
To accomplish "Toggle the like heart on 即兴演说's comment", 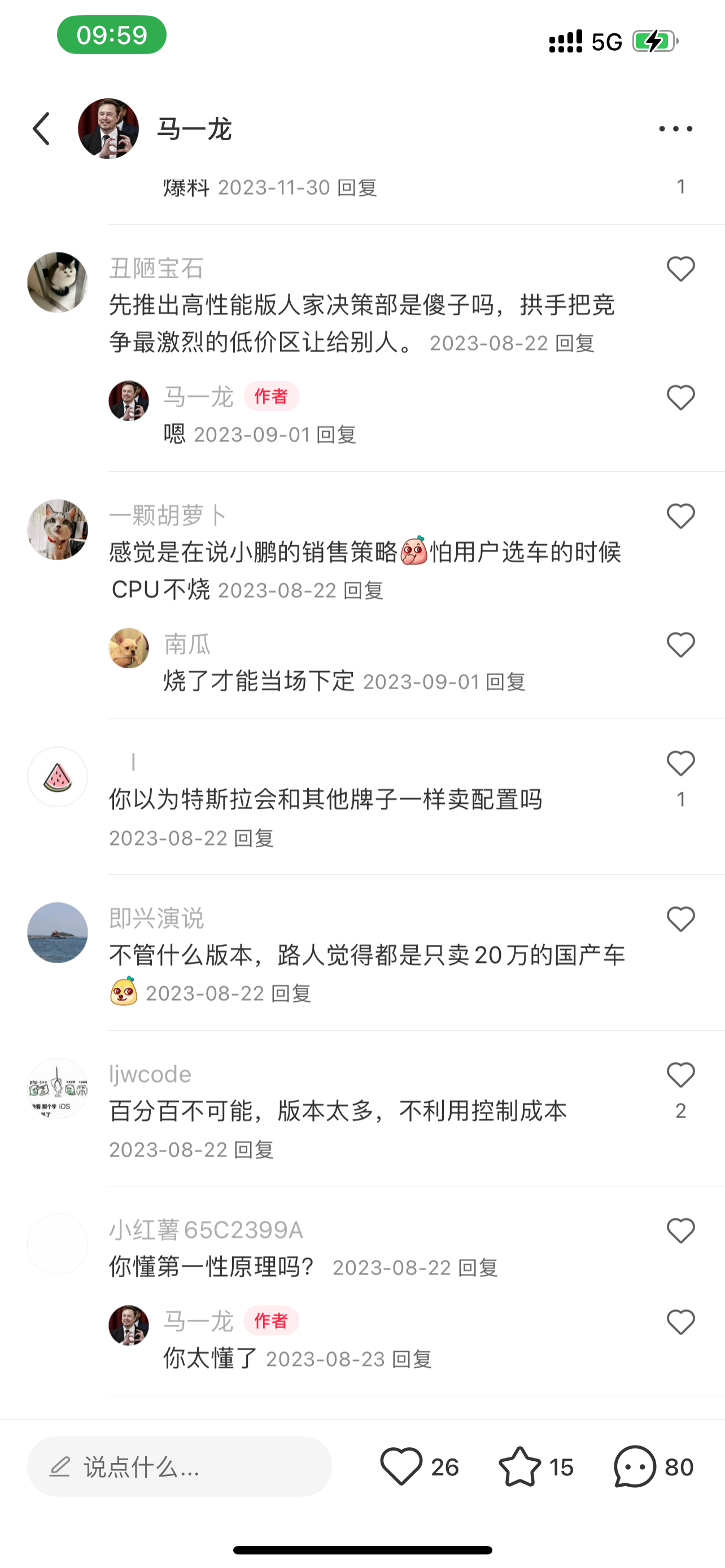I will coord(680,919).
